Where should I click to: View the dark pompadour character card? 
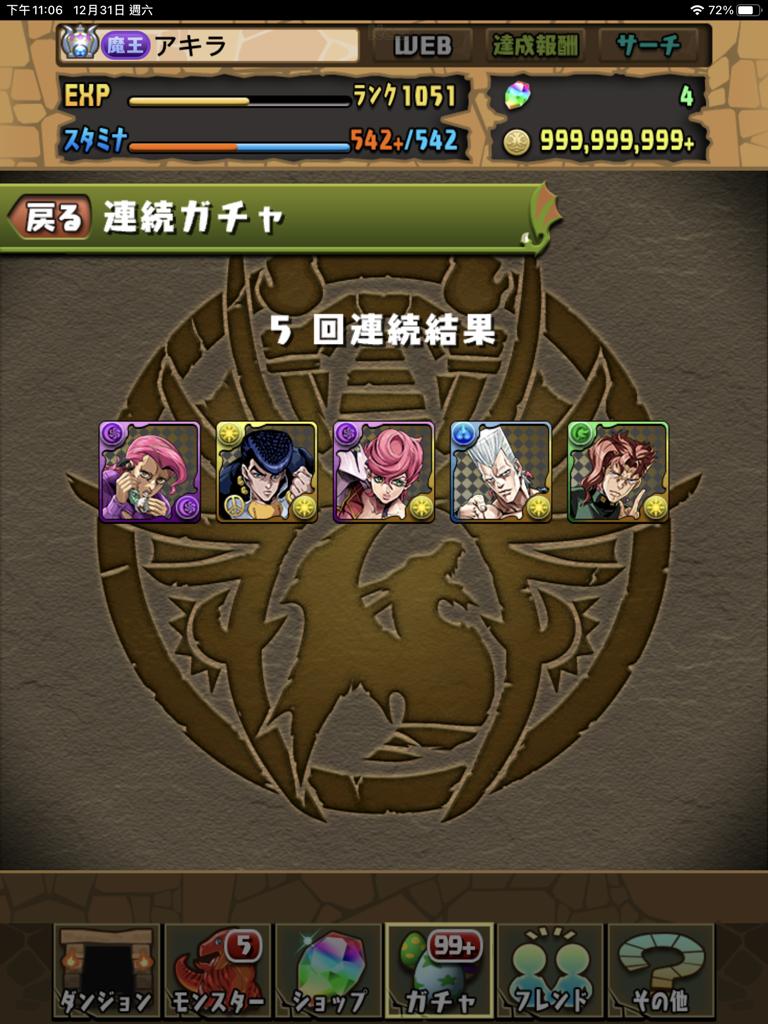pos(267,472)
